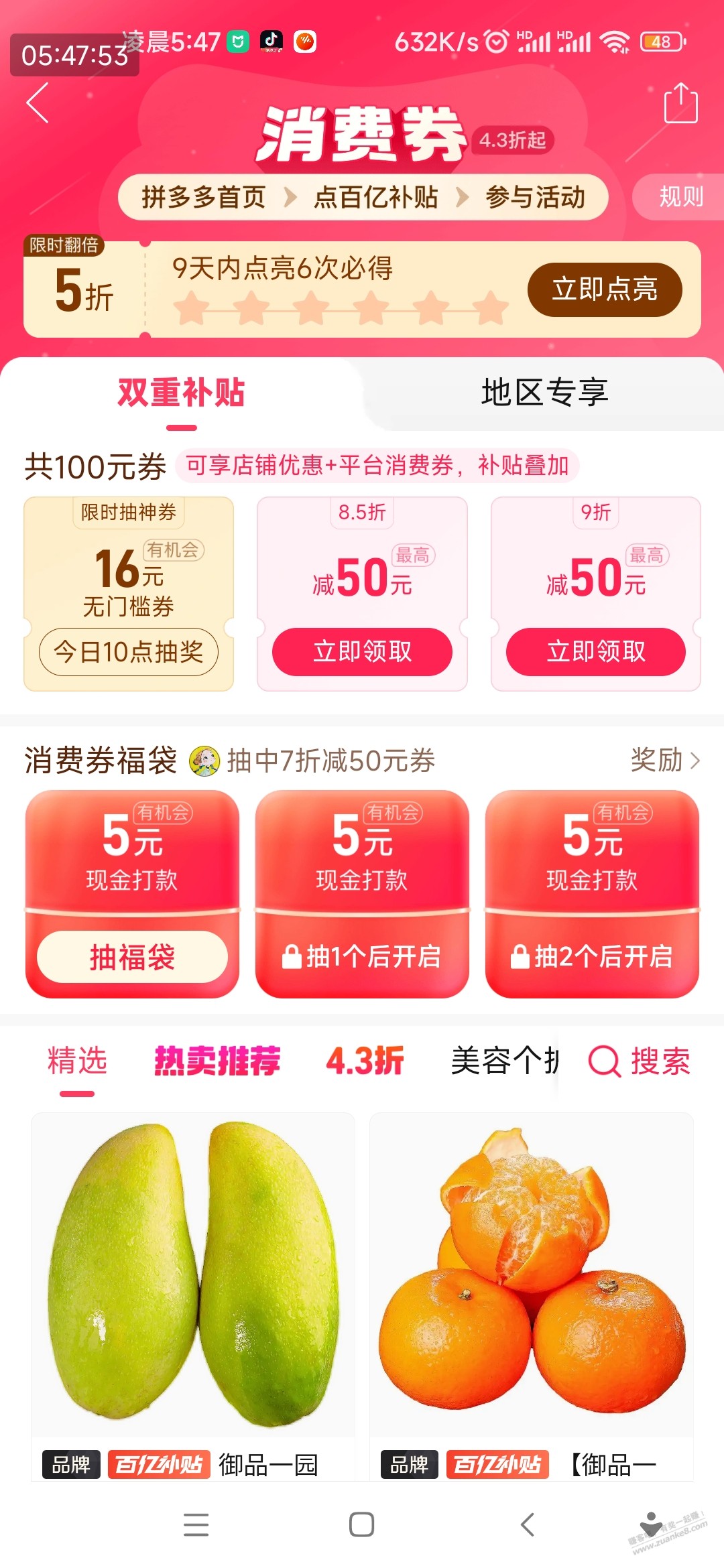
Task: Open 搜索 to search products
Action: 640,1061
